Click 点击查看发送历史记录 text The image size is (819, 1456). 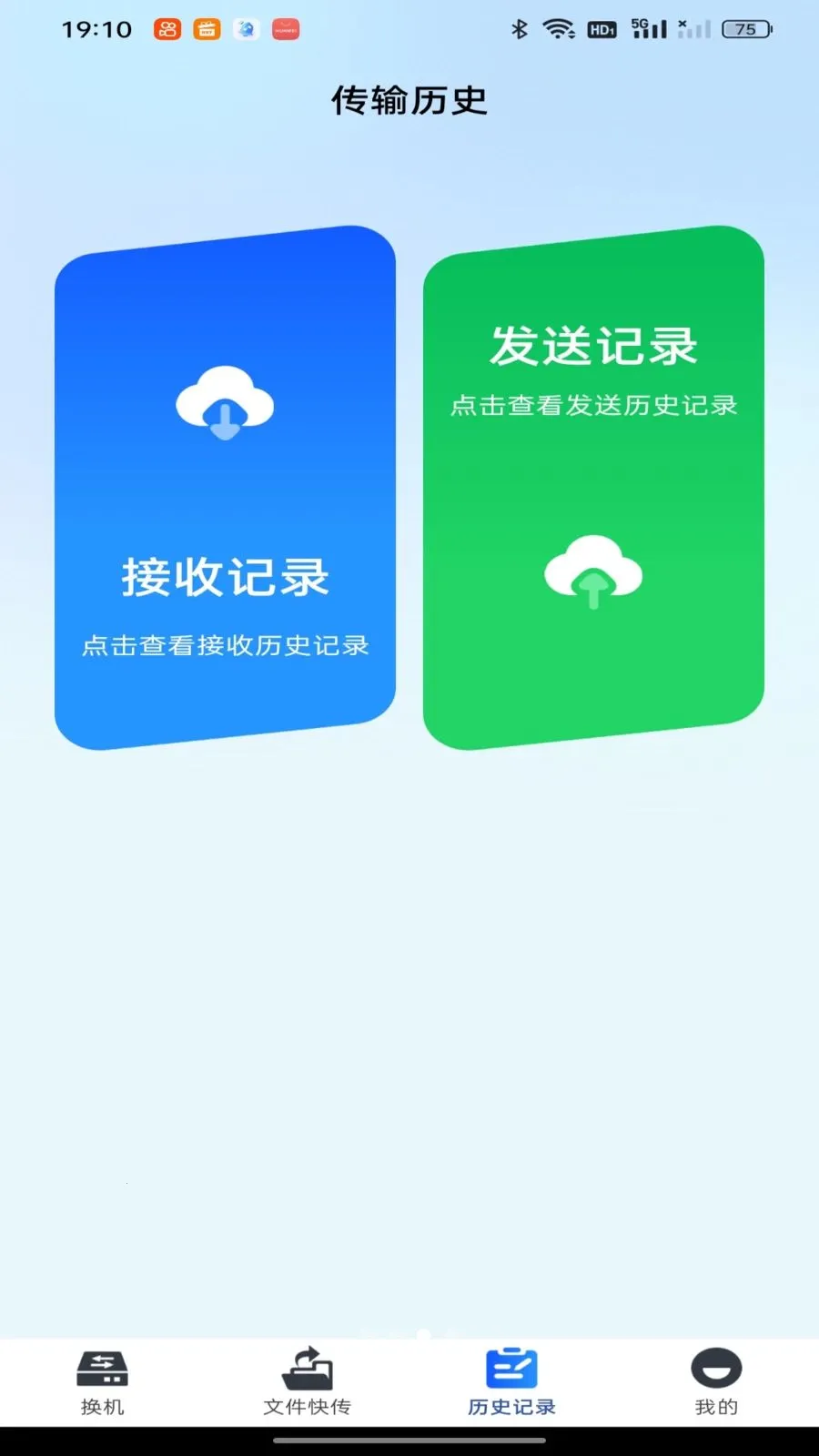[x=596, y=407]
